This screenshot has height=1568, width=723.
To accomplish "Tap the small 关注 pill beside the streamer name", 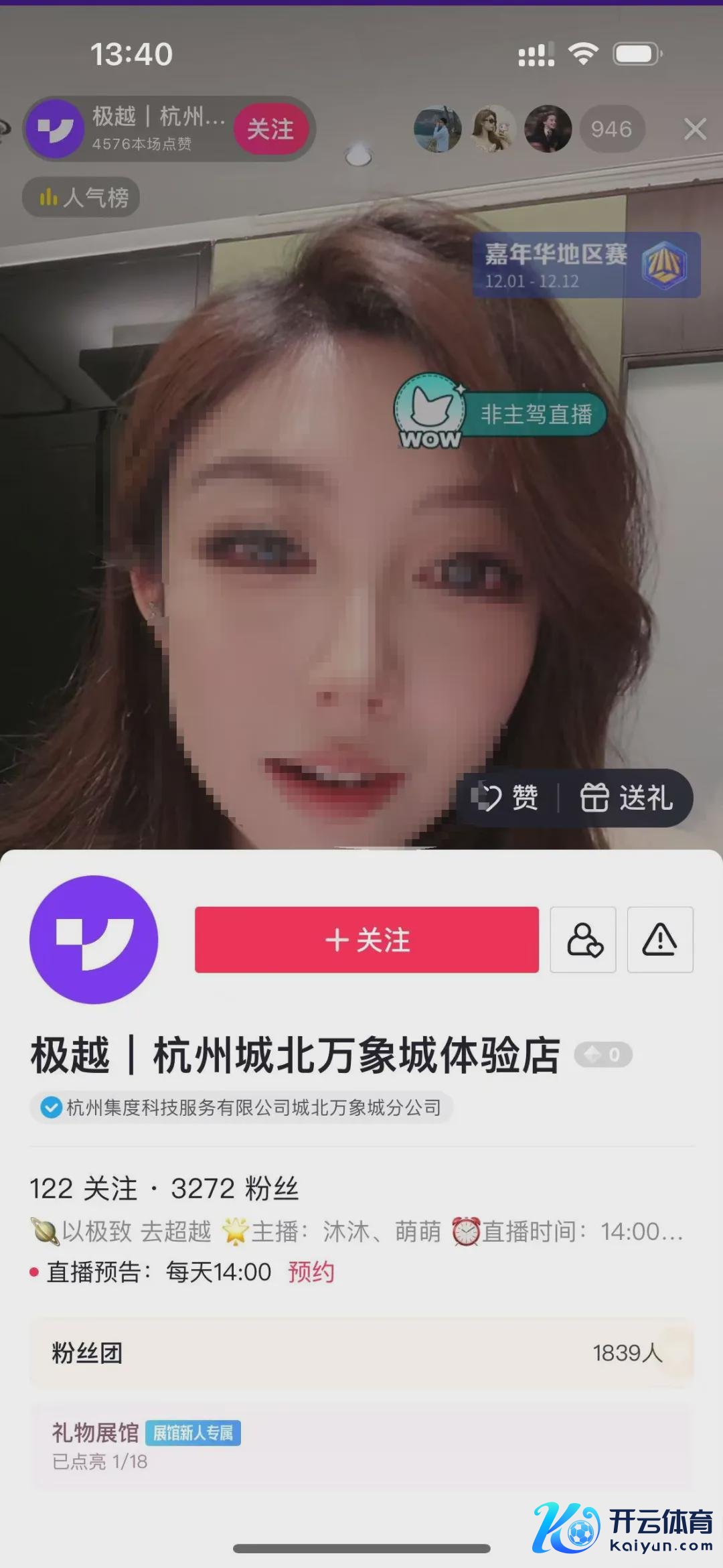I will tap(270, 129).
